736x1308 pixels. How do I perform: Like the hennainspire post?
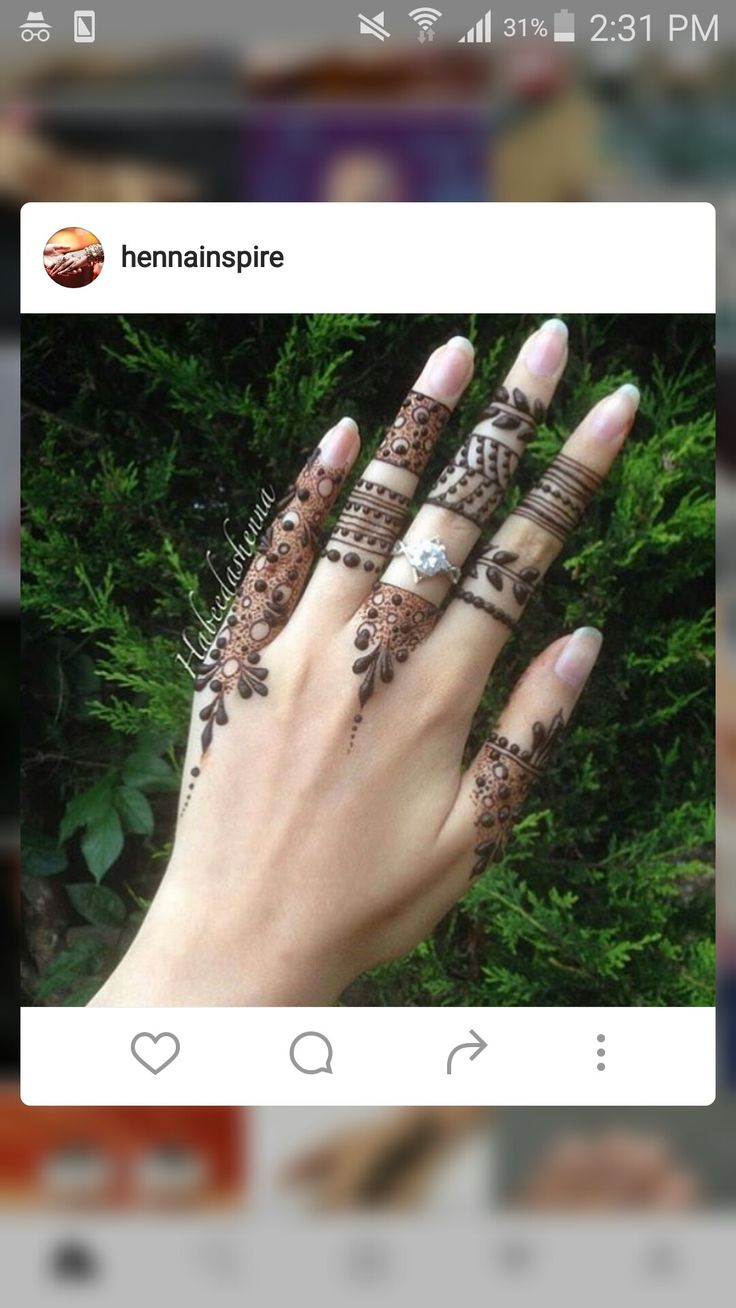(x=155, y=1053)
